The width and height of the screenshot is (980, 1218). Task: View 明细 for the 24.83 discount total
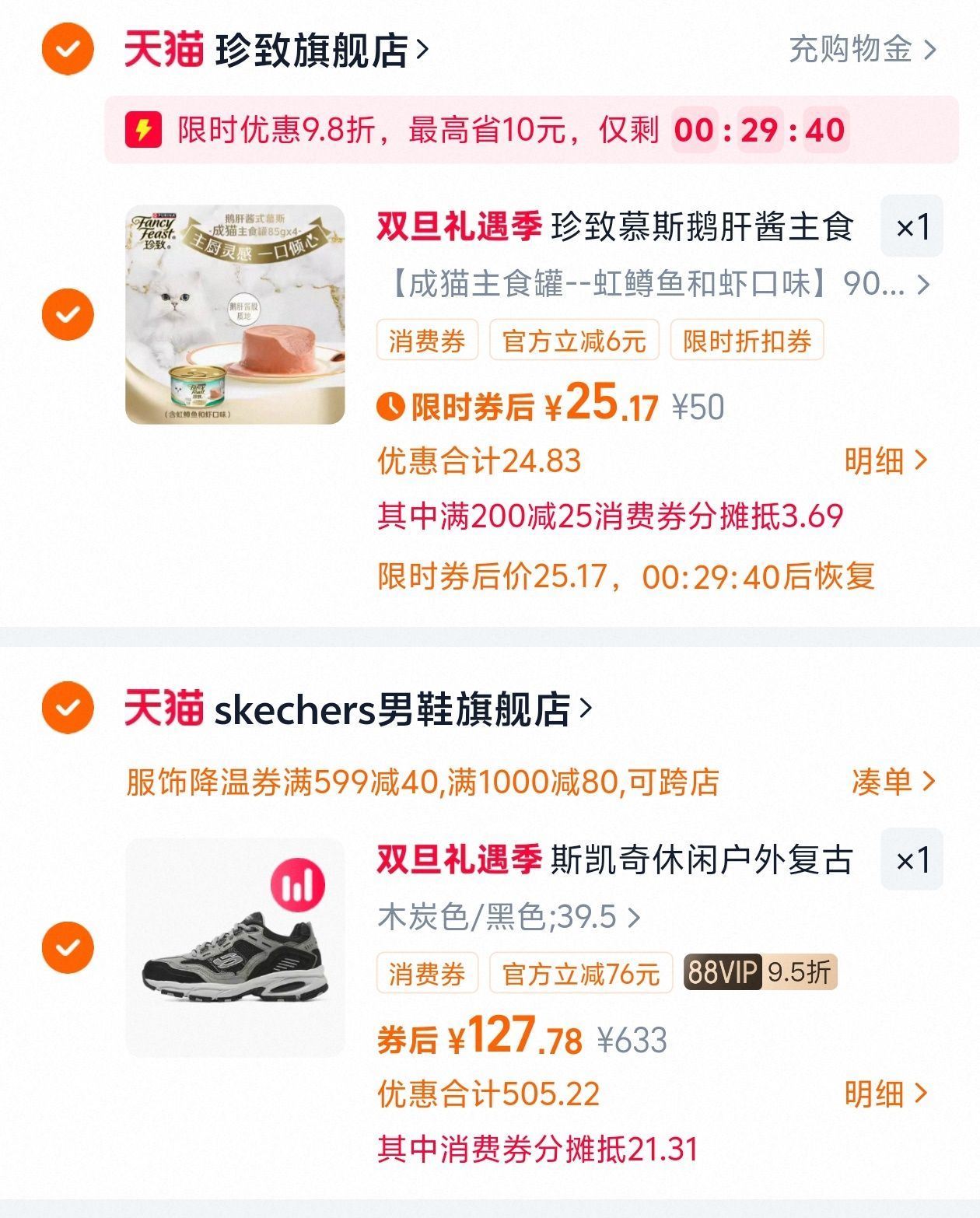click(885, 461)
